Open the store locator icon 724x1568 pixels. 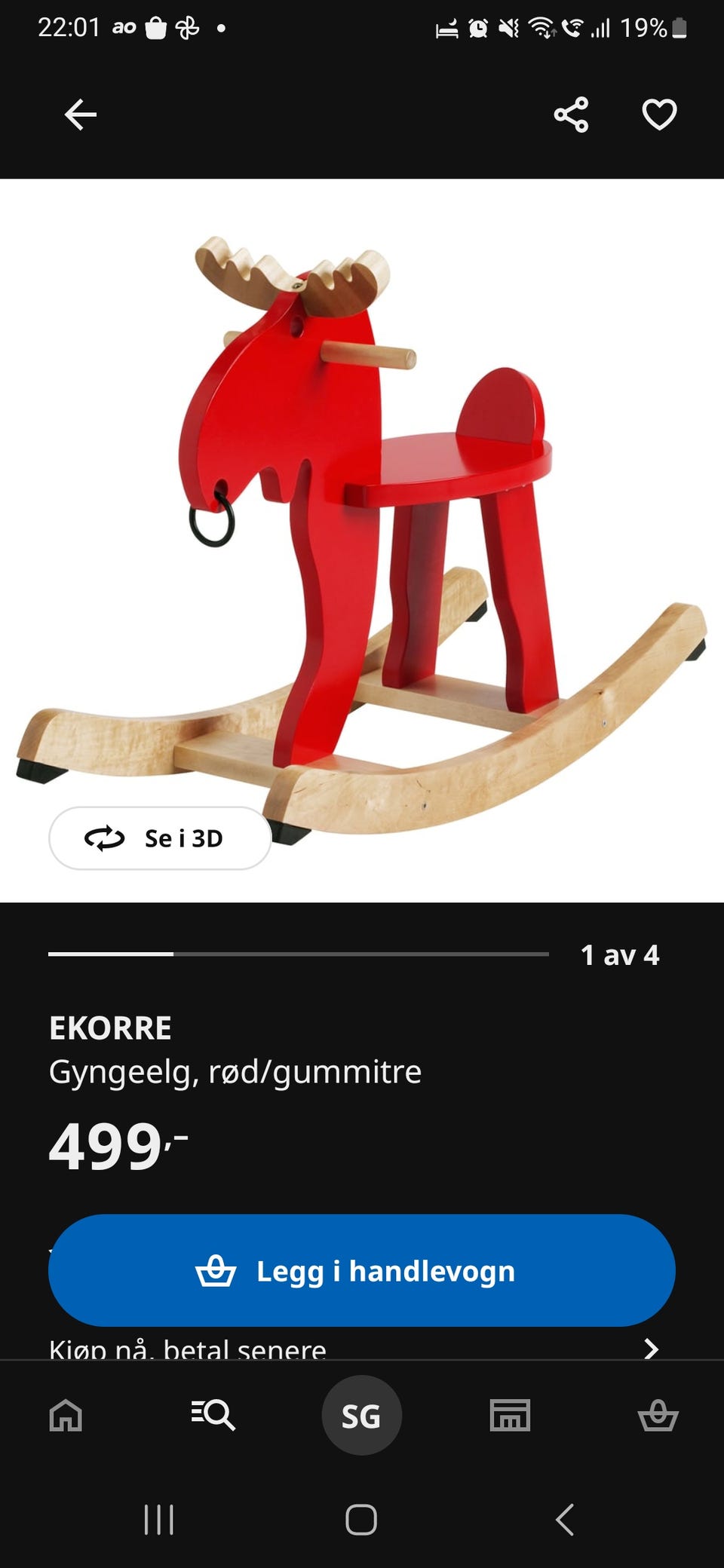(510, 1416)
